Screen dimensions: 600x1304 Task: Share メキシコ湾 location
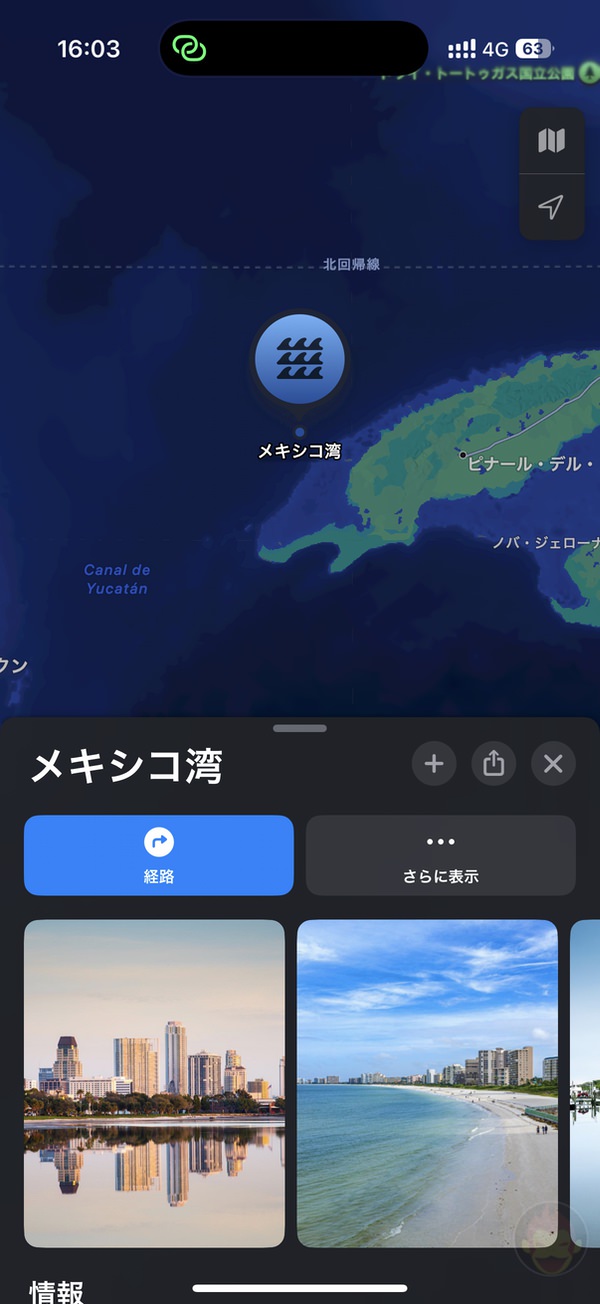pos(493,765)
